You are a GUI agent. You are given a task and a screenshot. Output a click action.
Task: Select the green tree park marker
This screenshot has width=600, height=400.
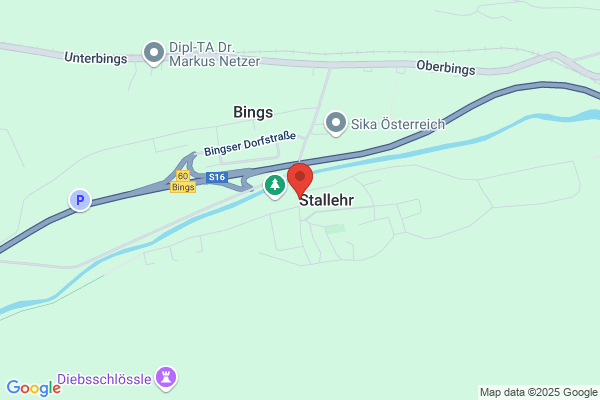275,186
